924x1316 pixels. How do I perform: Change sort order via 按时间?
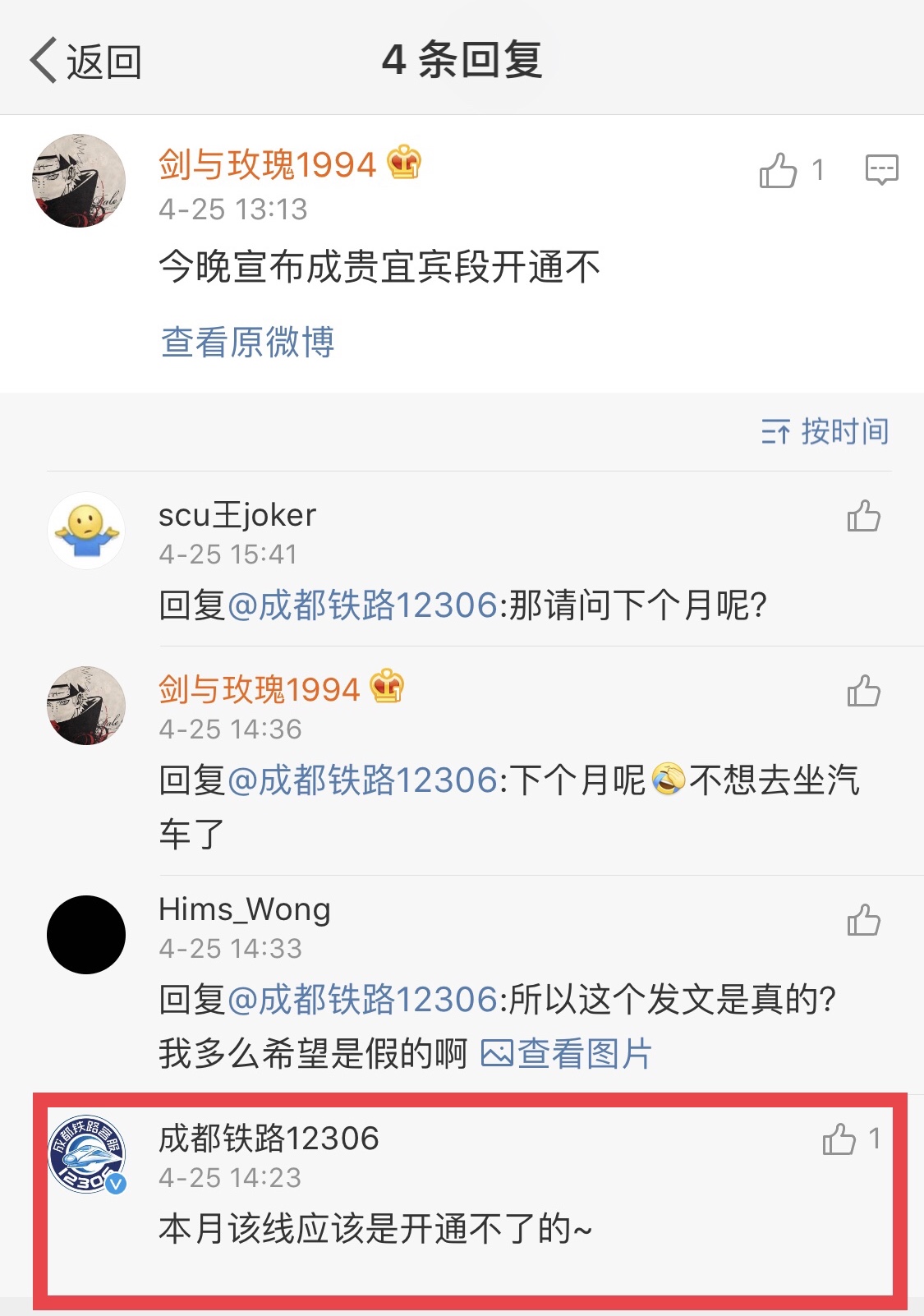(825, 431)
